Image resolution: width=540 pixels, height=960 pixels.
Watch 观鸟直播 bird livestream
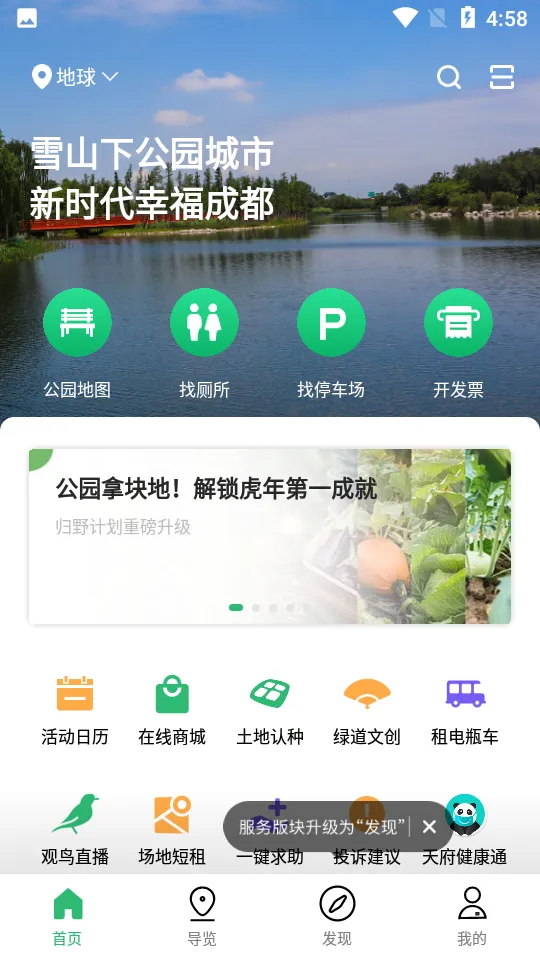[75, 830]
